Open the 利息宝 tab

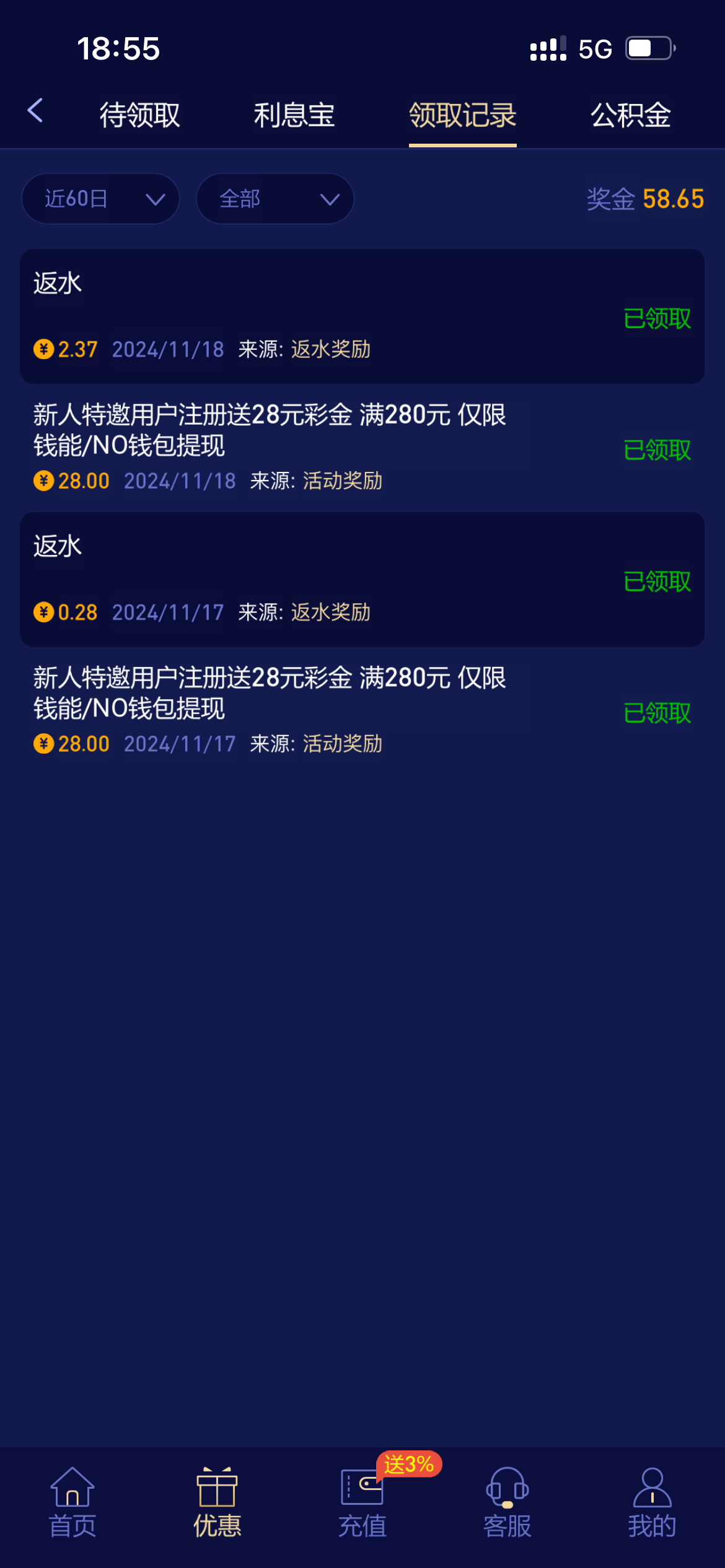[x=294, y=115]
